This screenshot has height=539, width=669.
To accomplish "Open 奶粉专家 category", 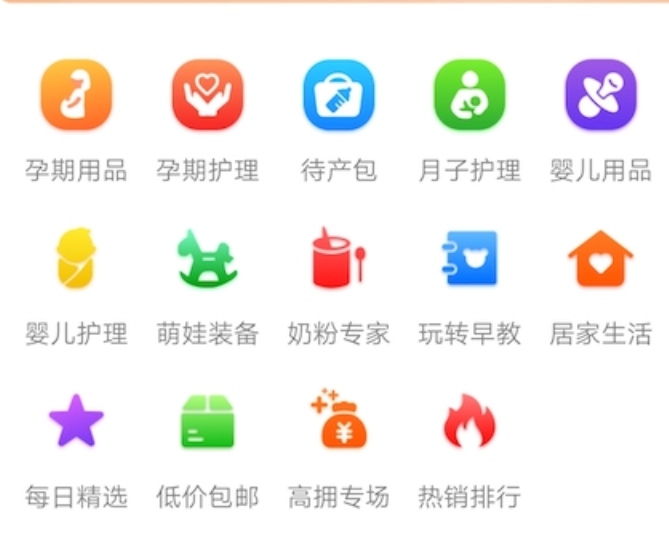I will pyautogui.click(x=338, y=259).
